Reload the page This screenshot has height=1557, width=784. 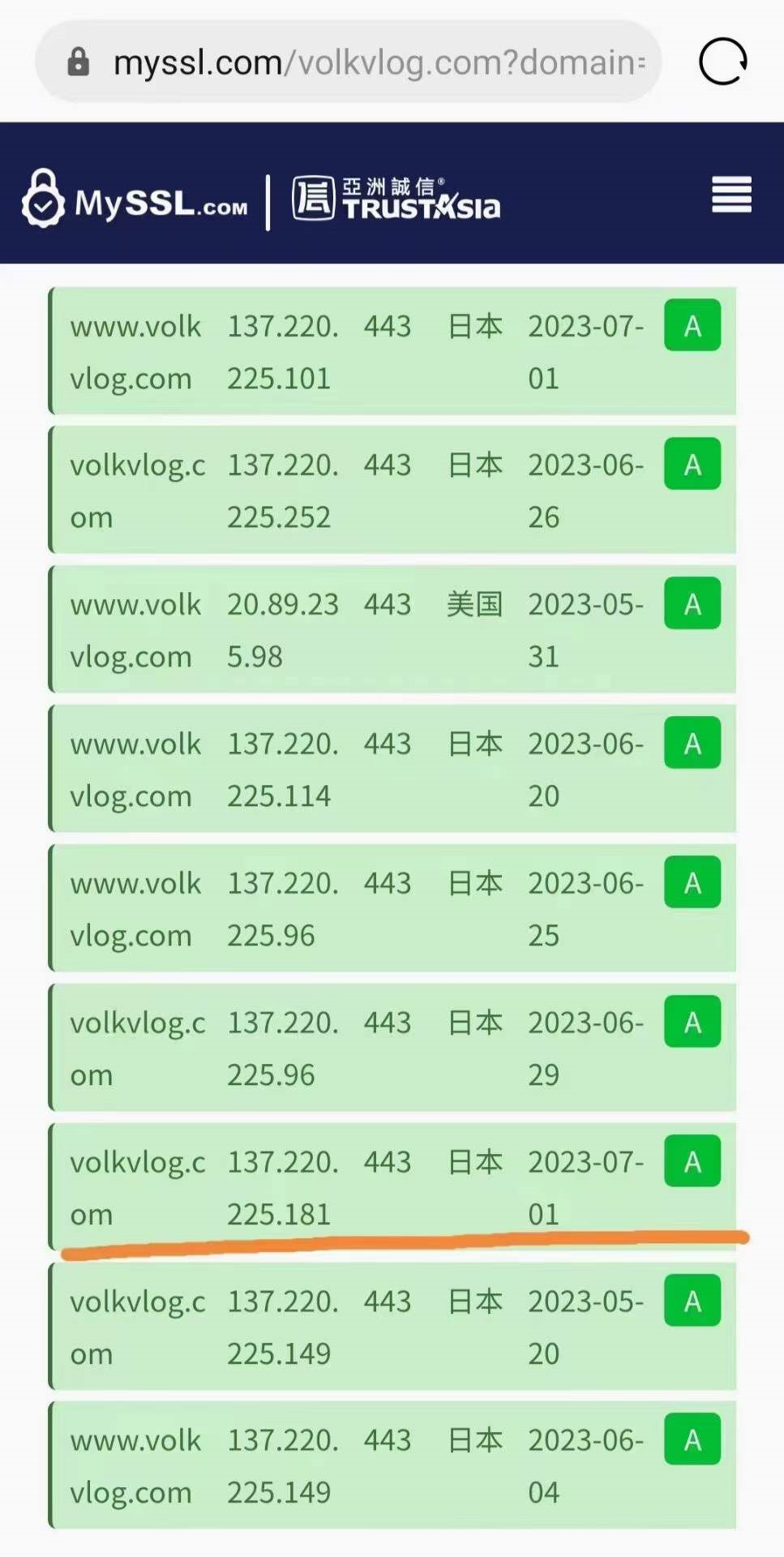tap(722, 62)
